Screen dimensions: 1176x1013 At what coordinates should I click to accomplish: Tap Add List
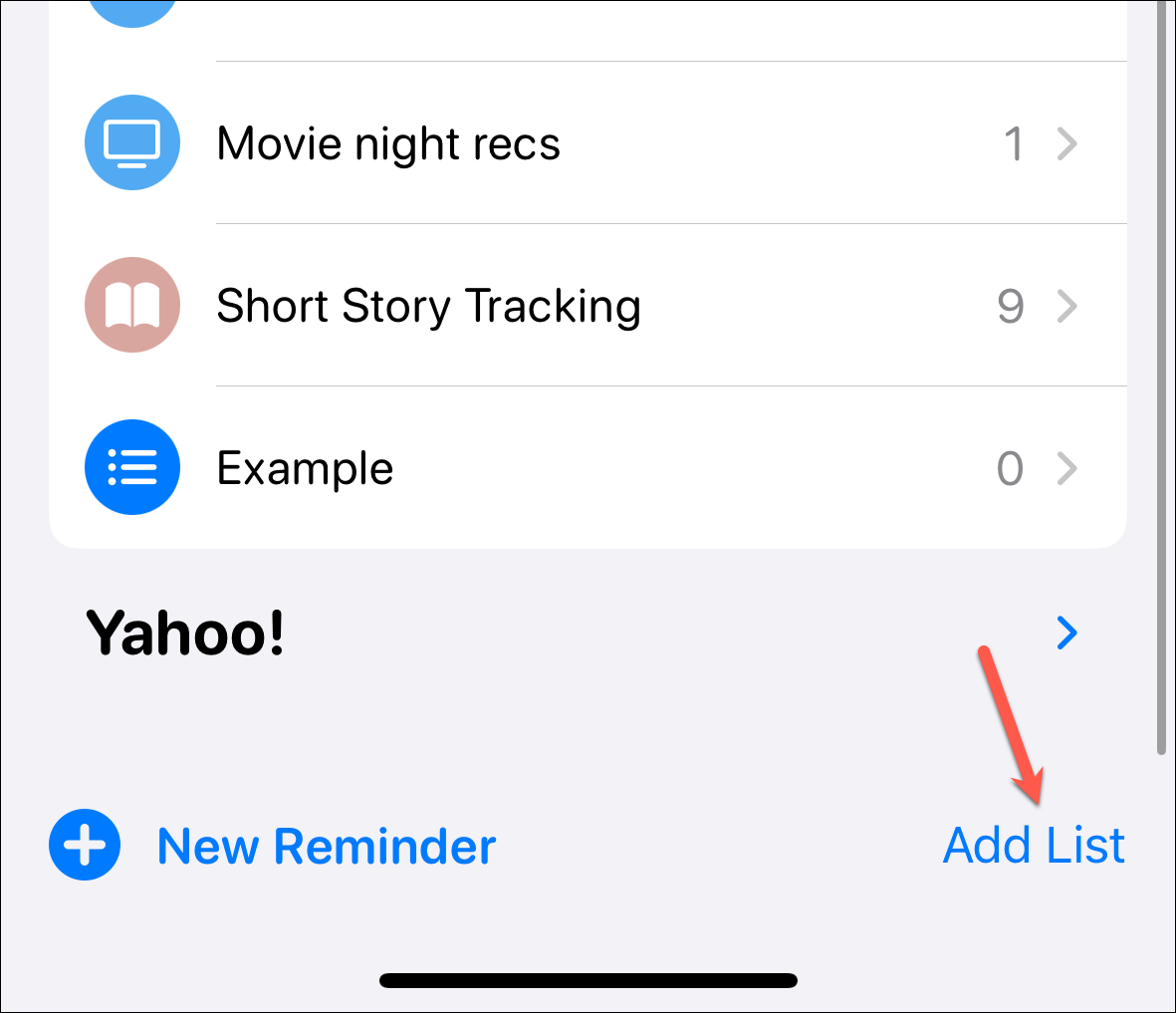(1034, 847)
